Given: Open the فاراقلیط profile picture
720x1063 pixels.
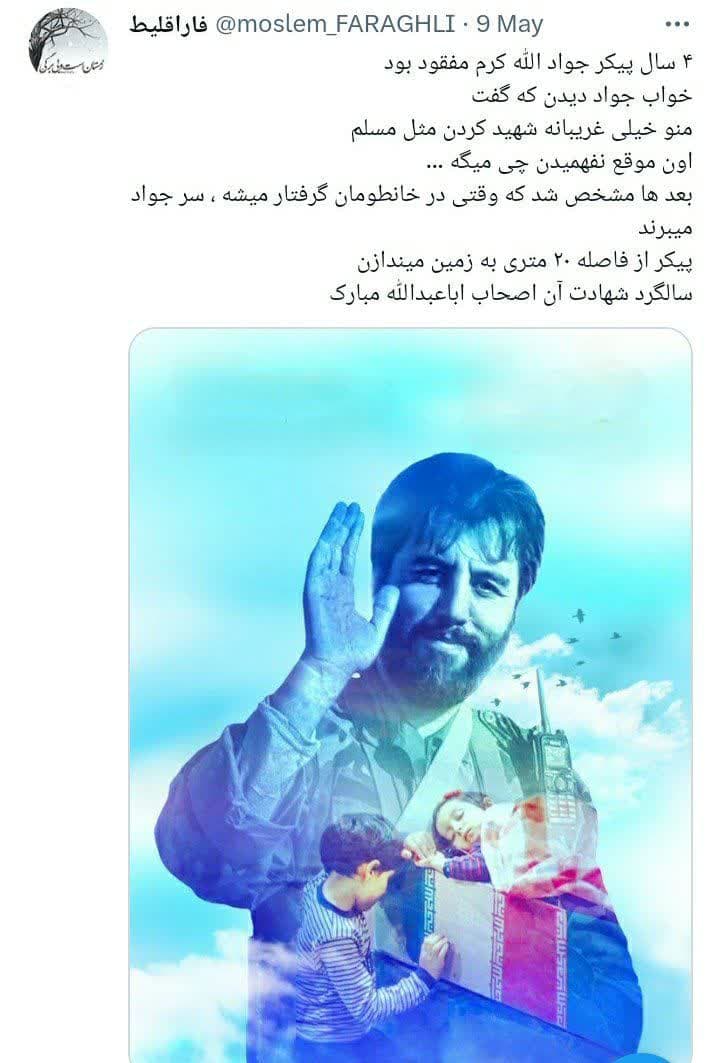Looking at the screenshot, I should pos(69,49).
